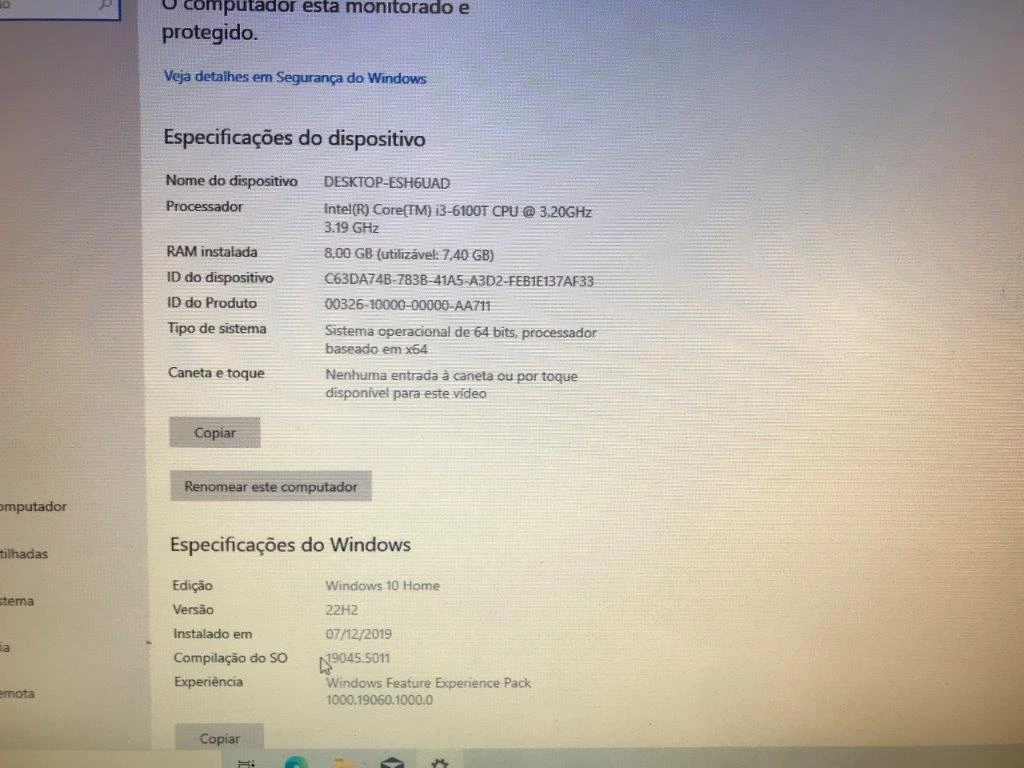
Task: Tap Renomear este computador
Action: tap(270, 487)
